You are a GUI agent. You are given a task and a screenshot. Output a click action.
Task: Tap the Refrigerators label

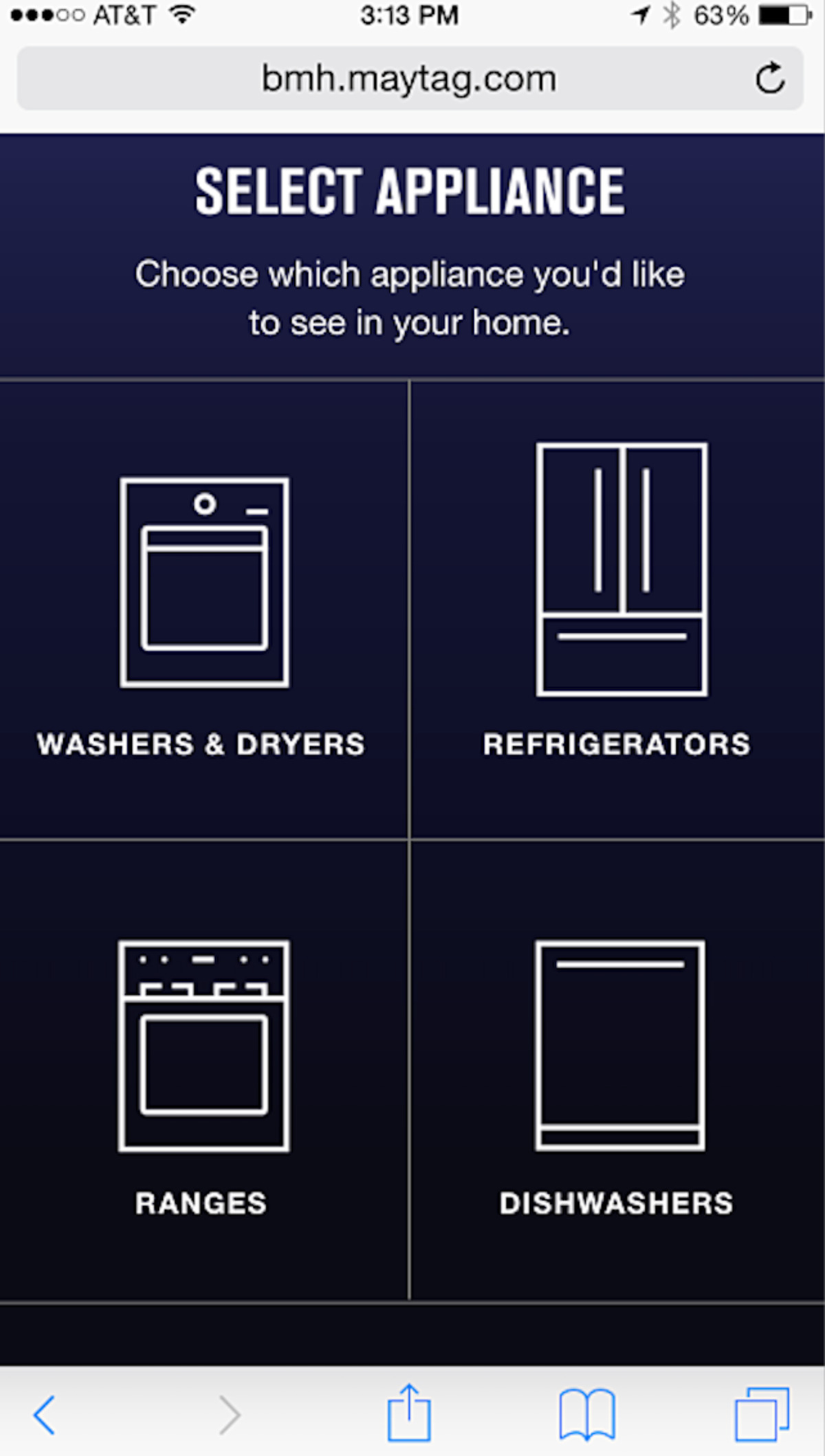617,743
